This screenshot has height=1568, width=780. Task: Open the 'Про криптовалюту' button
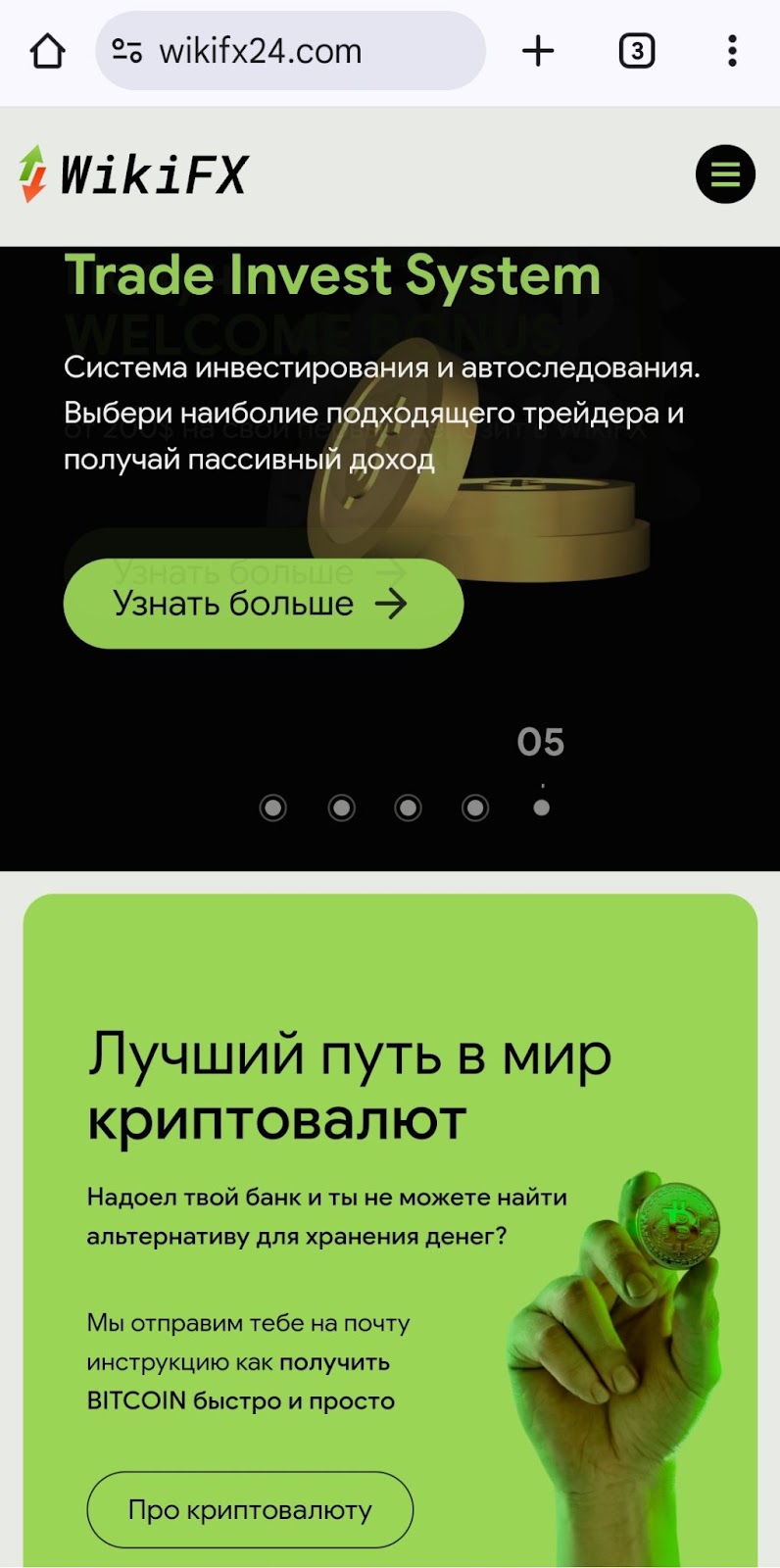(250, 1510)
